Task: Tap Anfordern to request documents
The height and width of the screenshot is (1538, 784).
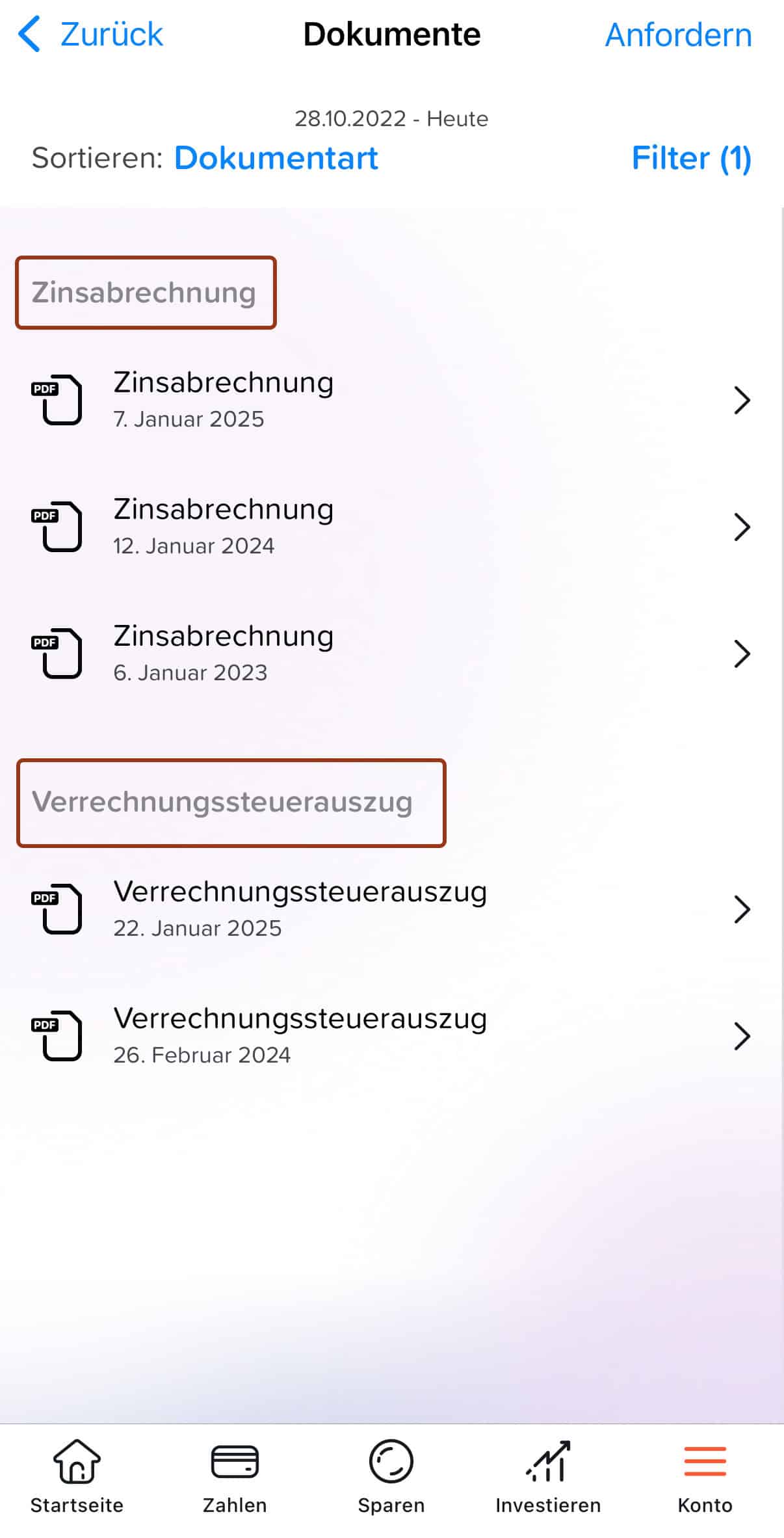Action: 678,35
